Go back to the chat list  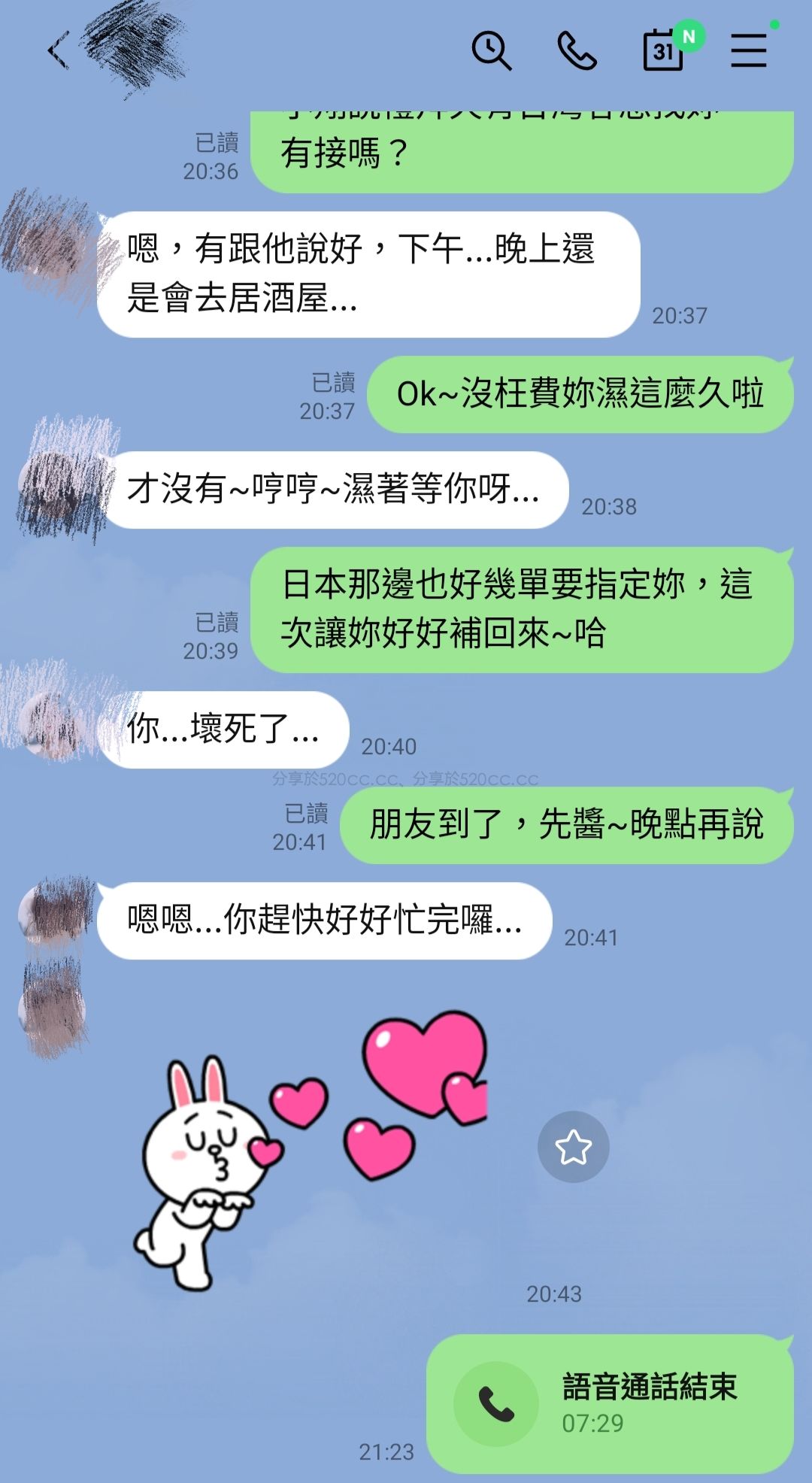(x=57, y=51)
